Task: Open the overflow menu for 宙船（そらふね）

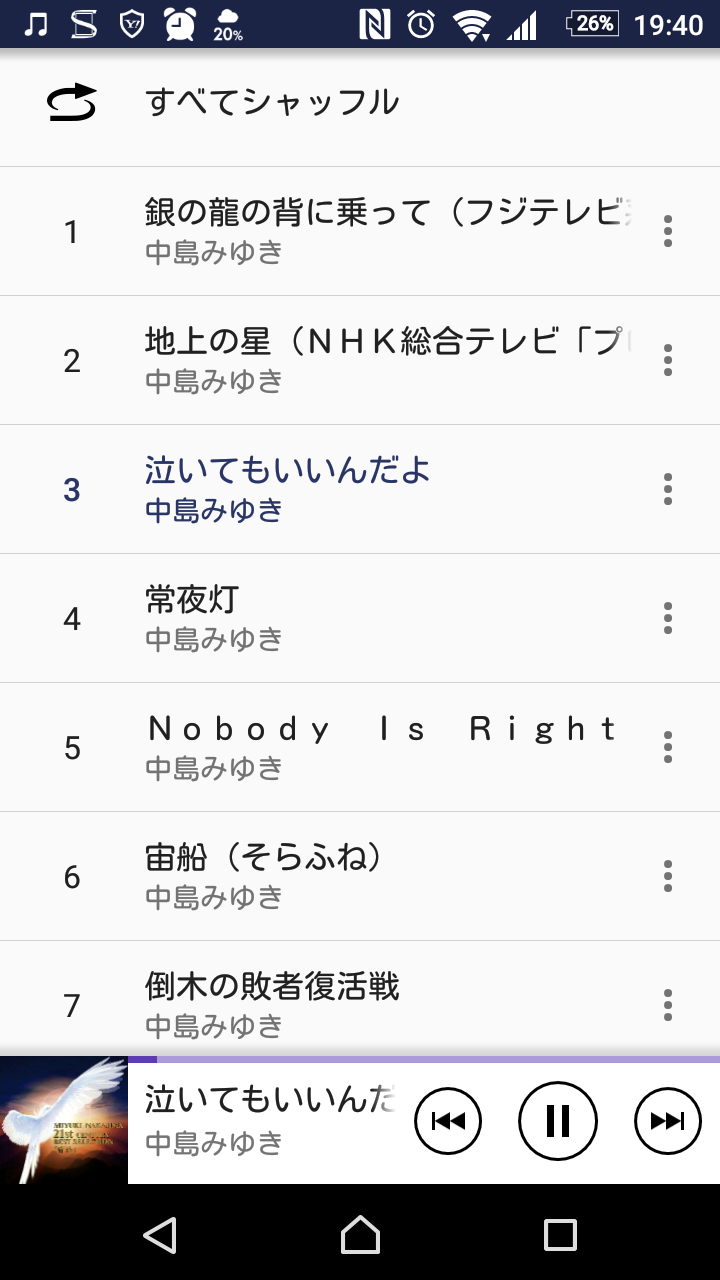Action: coord(666,876)
